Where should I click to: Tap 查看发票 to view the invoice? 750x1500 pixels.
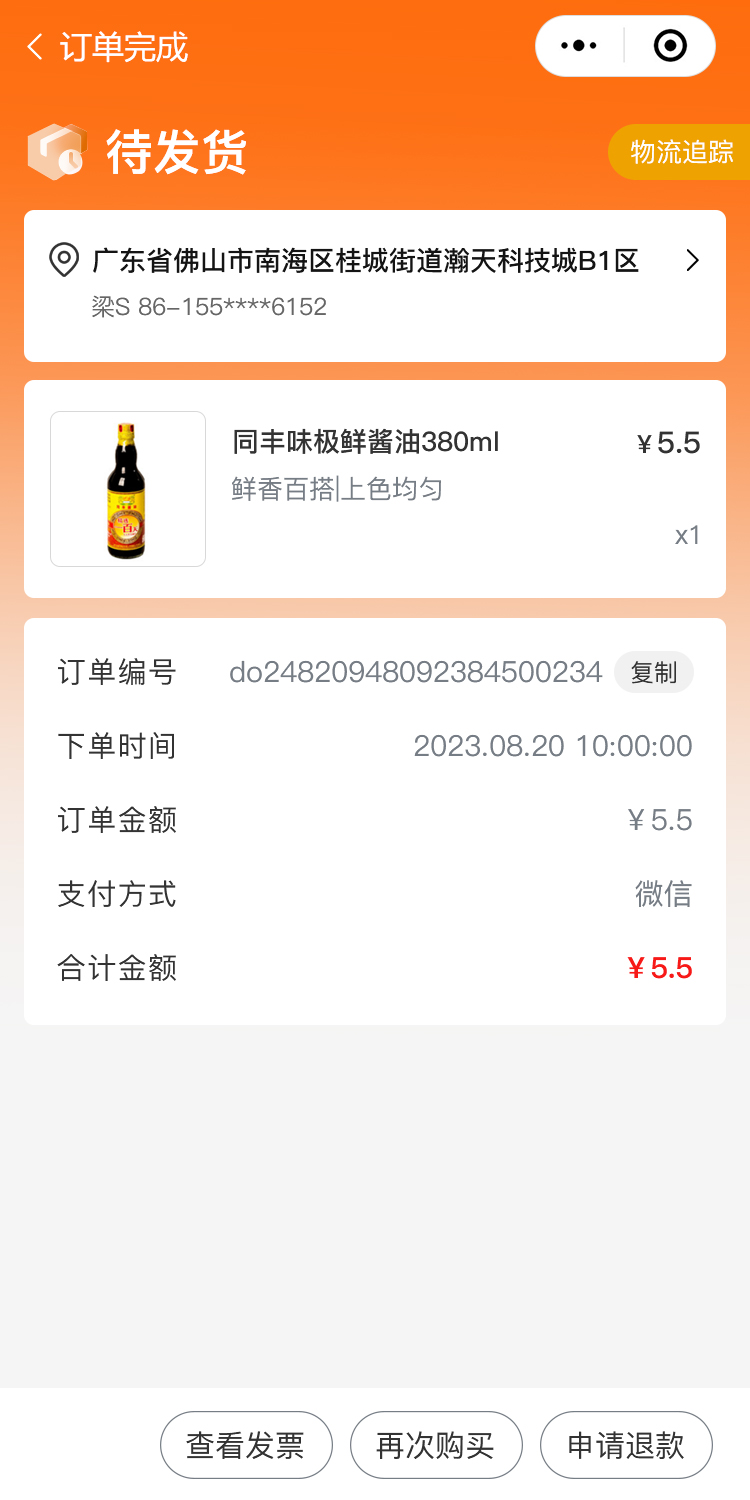point(246,1445)
